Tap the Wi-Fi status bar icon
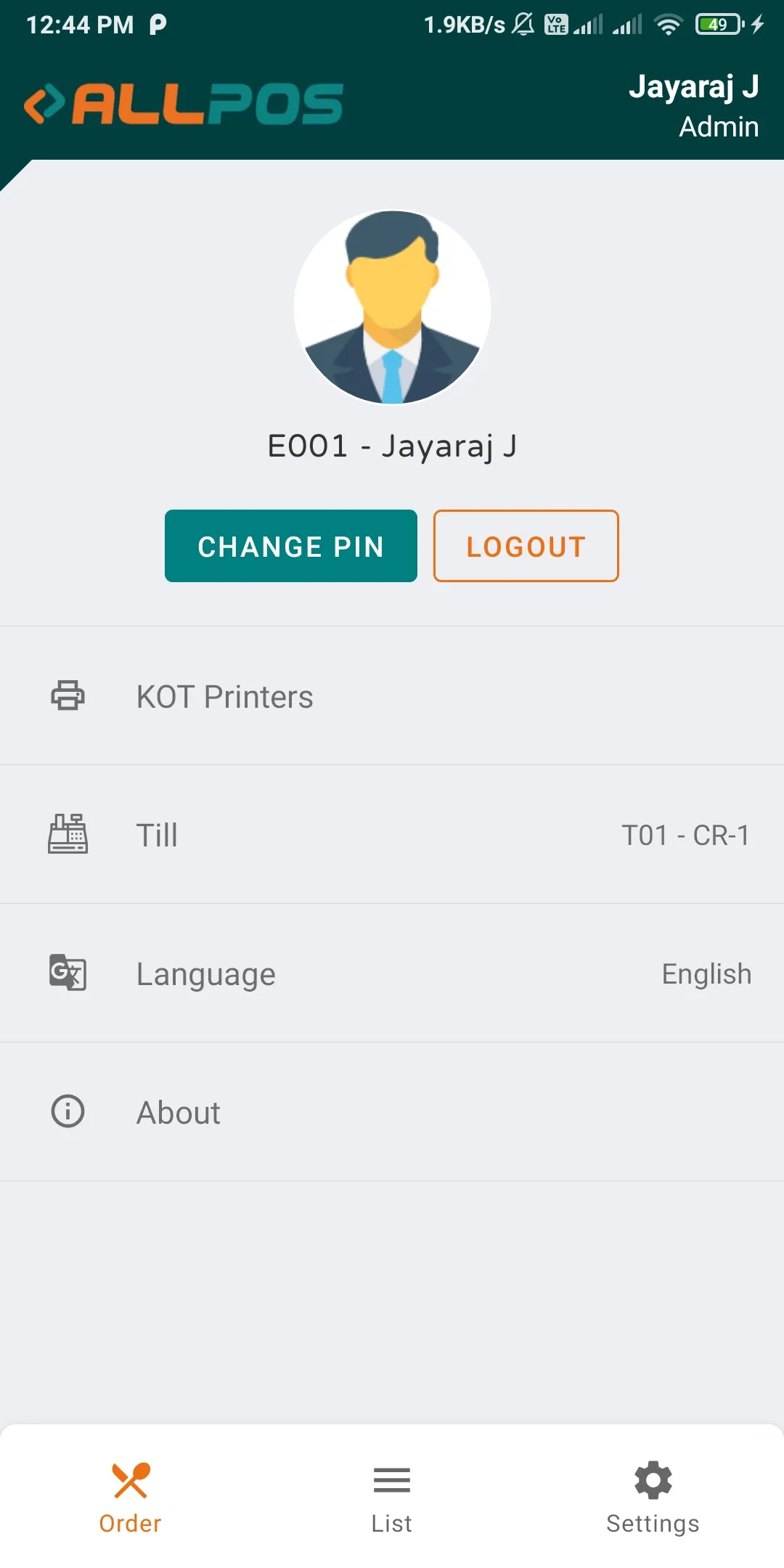The height and width of the screenshot is (1568, 784). (667, 24)
